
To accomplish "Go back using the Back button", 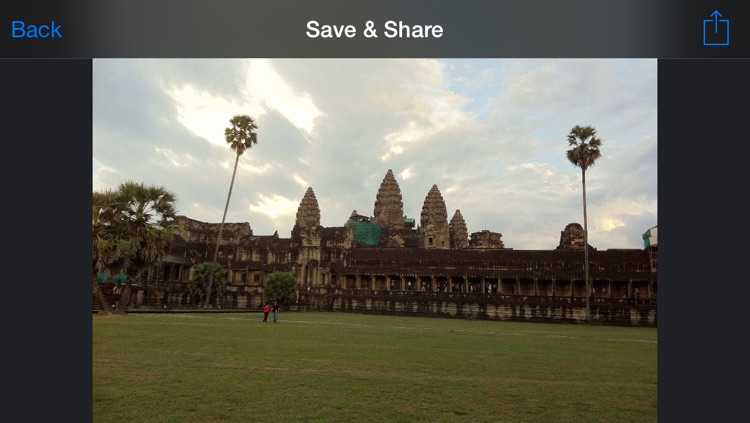I will click(x=36, y=30).
